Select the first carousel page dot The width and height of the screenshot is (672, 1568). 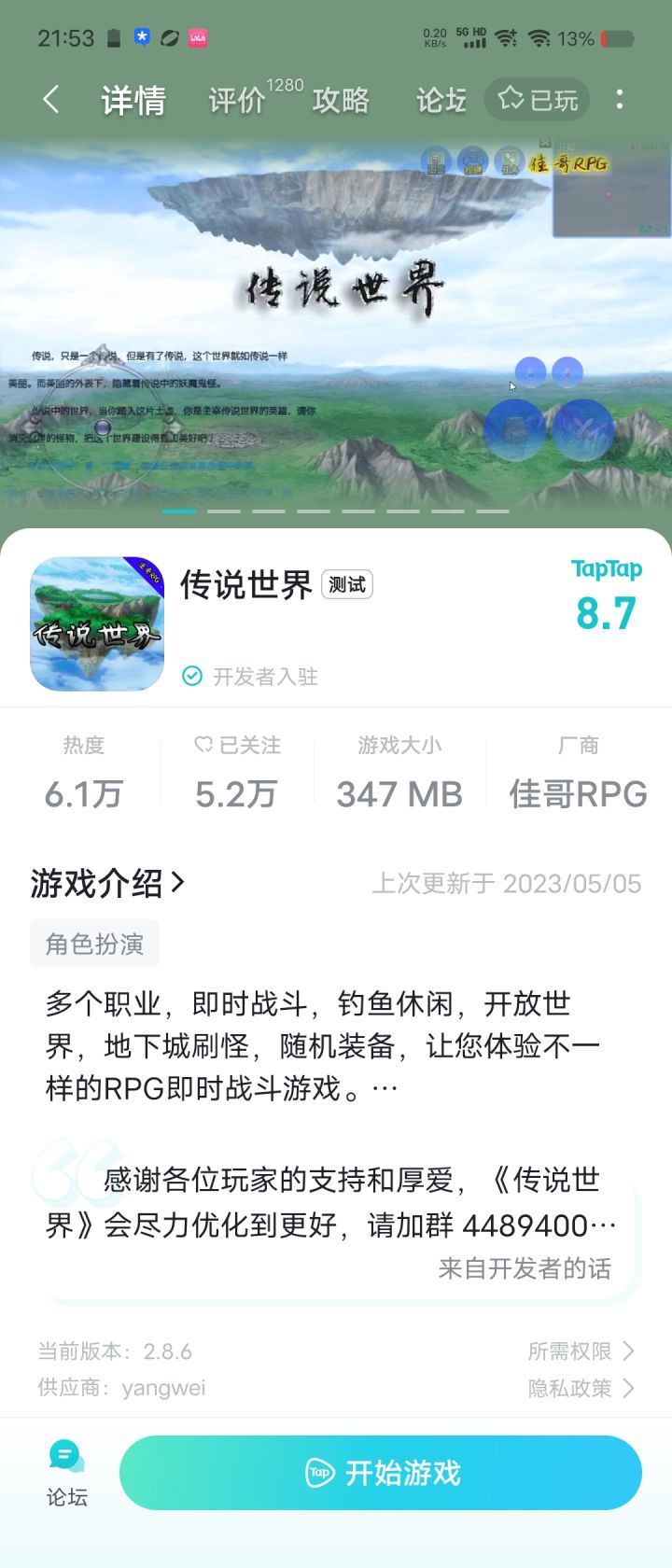[x=179, y=511]
